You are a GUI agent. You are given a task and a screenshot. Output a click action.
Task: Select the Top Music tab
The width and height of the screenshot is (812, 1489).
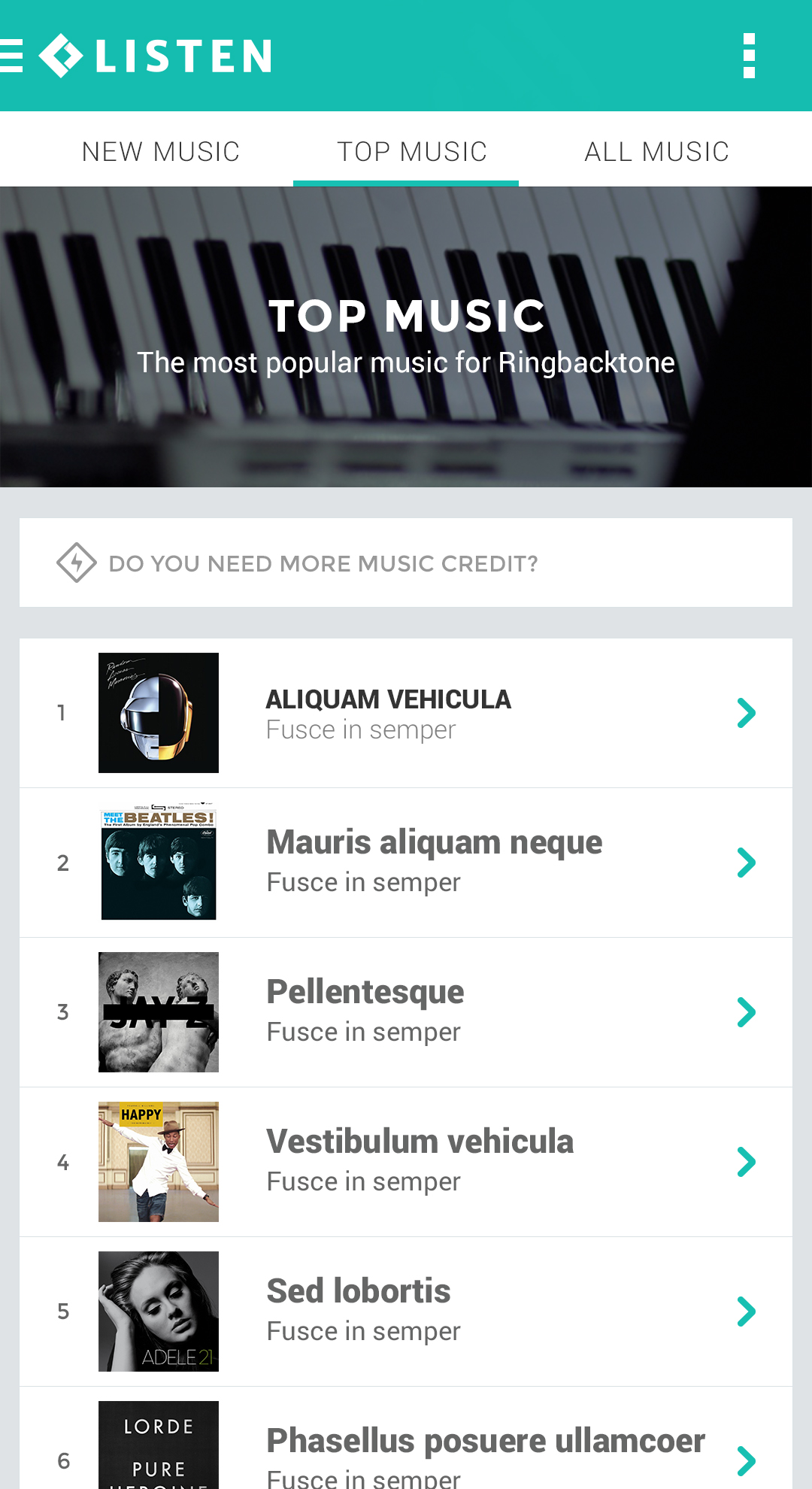tap(412, 151)
